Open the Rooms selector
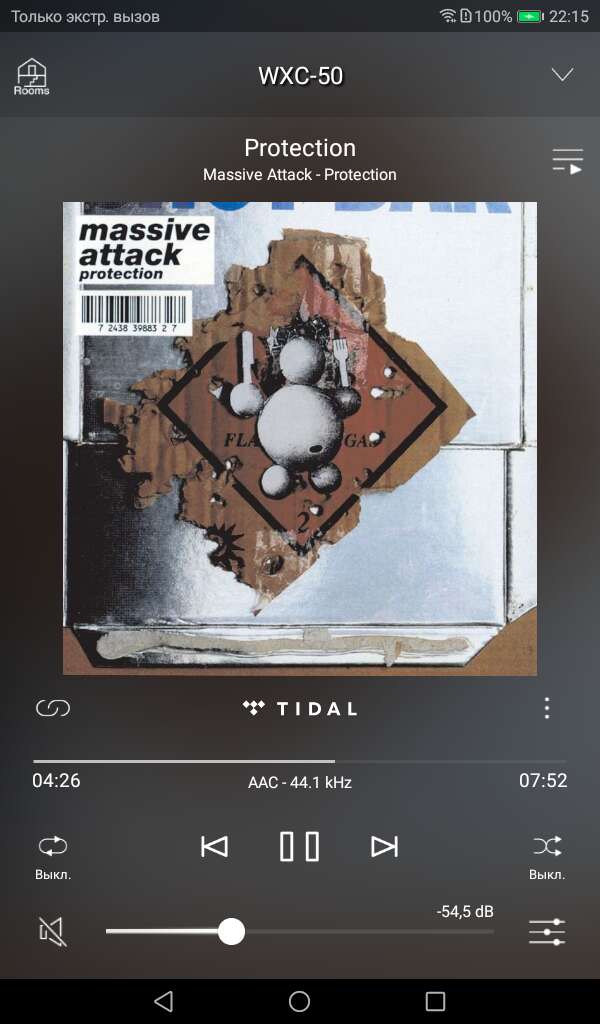This screenshot has width=600, height=1024. point(31,76)
